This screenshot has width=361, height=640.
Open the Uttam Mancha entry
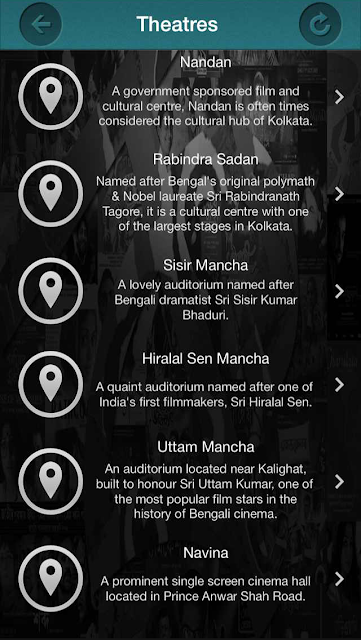click(180, 482)
